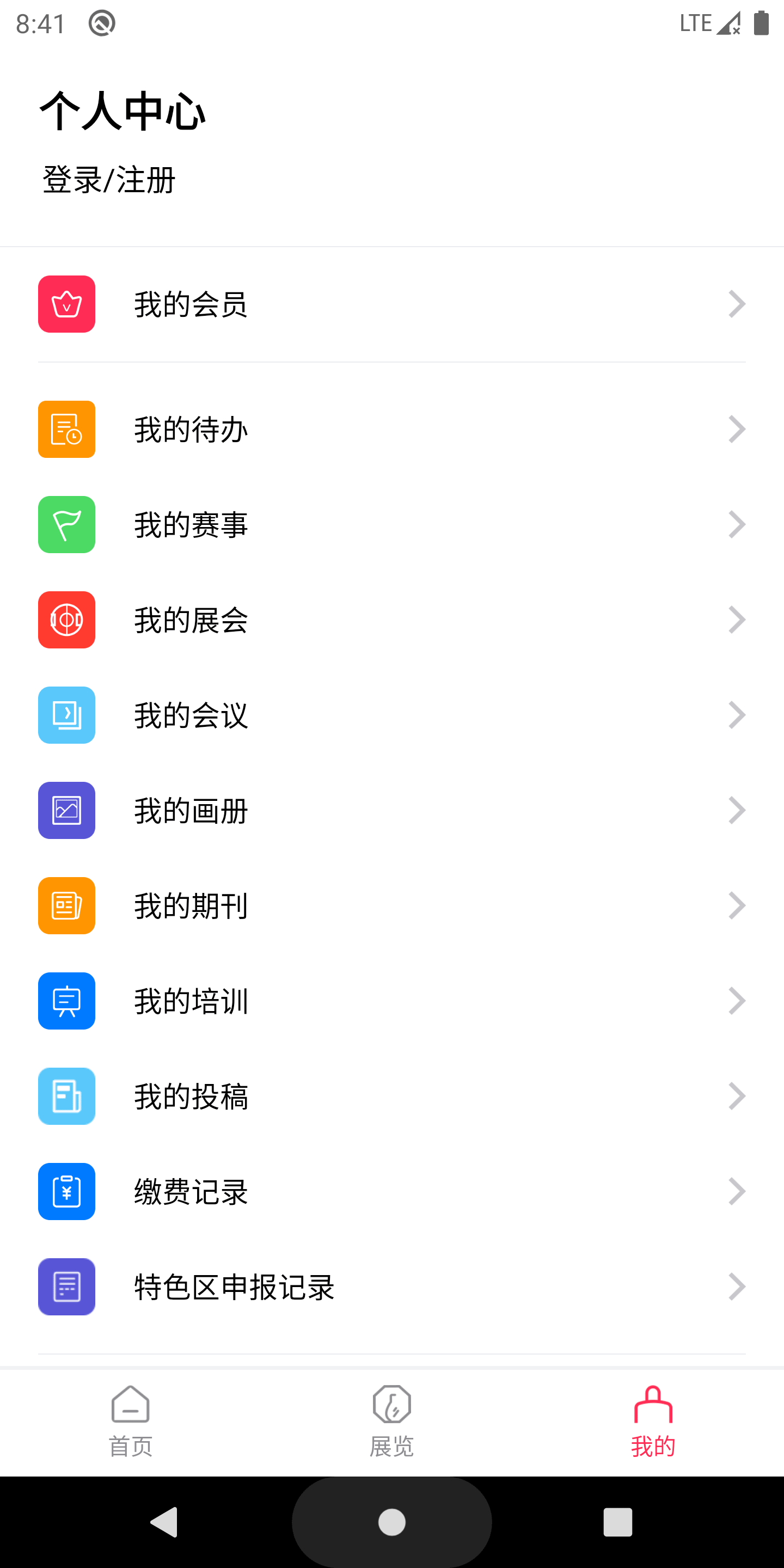Open the red 我的展会 stadium icon
The width and height of the screenshot is (784, 1568).
(66, 620)
